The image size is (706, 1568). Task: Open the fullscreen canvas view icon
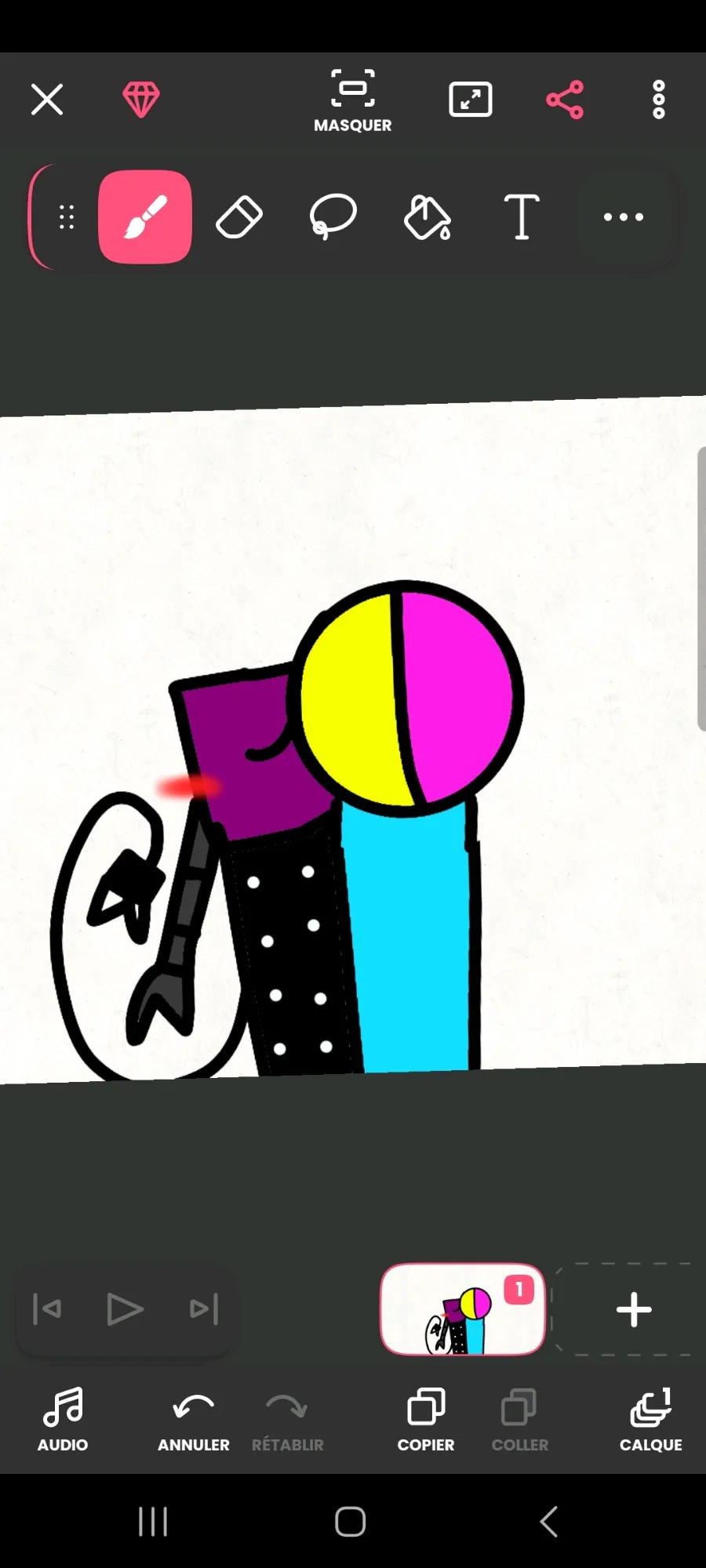[x=471, y=100]
